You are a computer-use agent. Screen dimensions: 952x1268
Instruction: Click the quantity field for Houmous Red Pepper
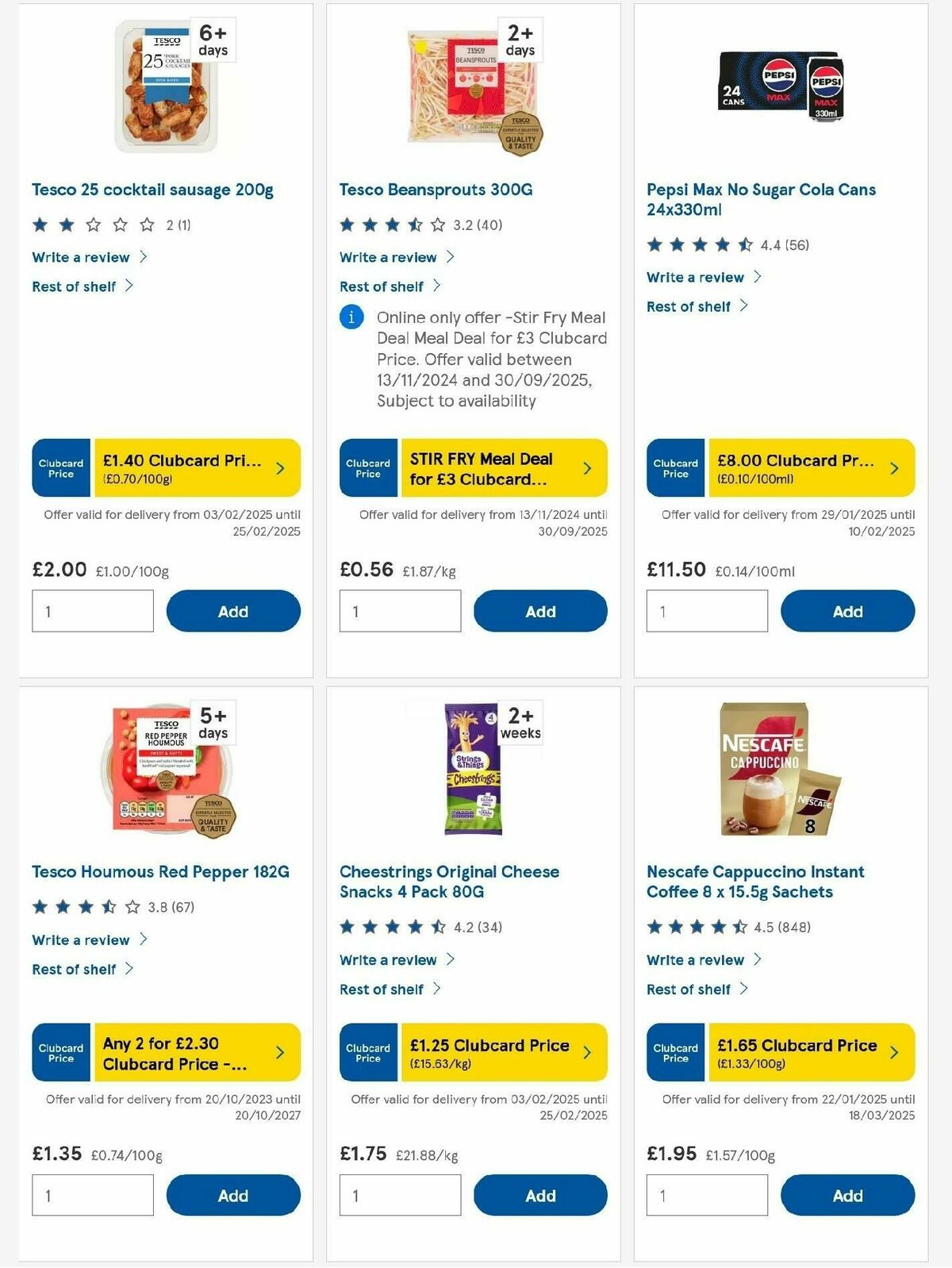tap(92, 1195)
